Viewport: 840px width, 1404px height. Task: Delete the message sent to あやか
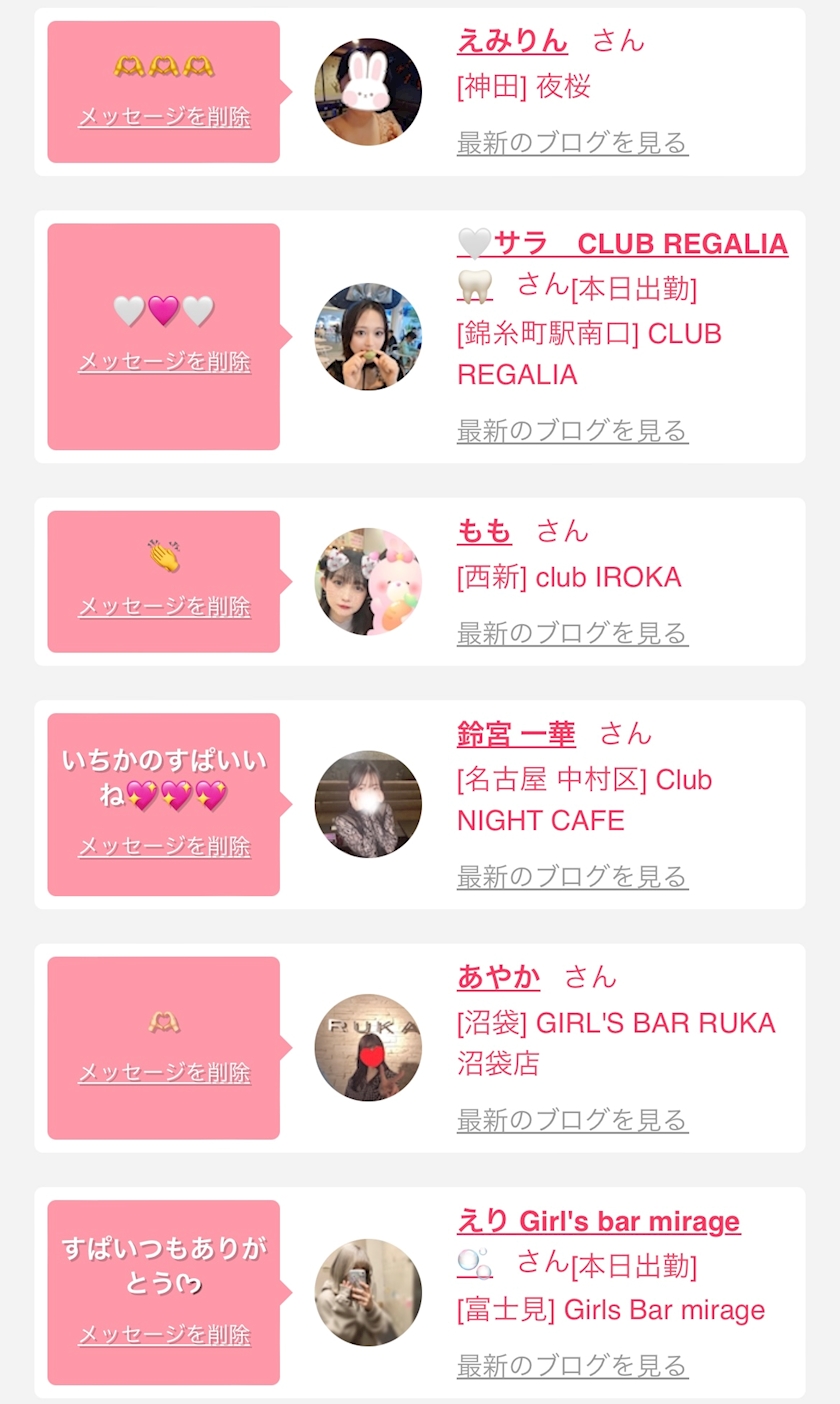164,1073
